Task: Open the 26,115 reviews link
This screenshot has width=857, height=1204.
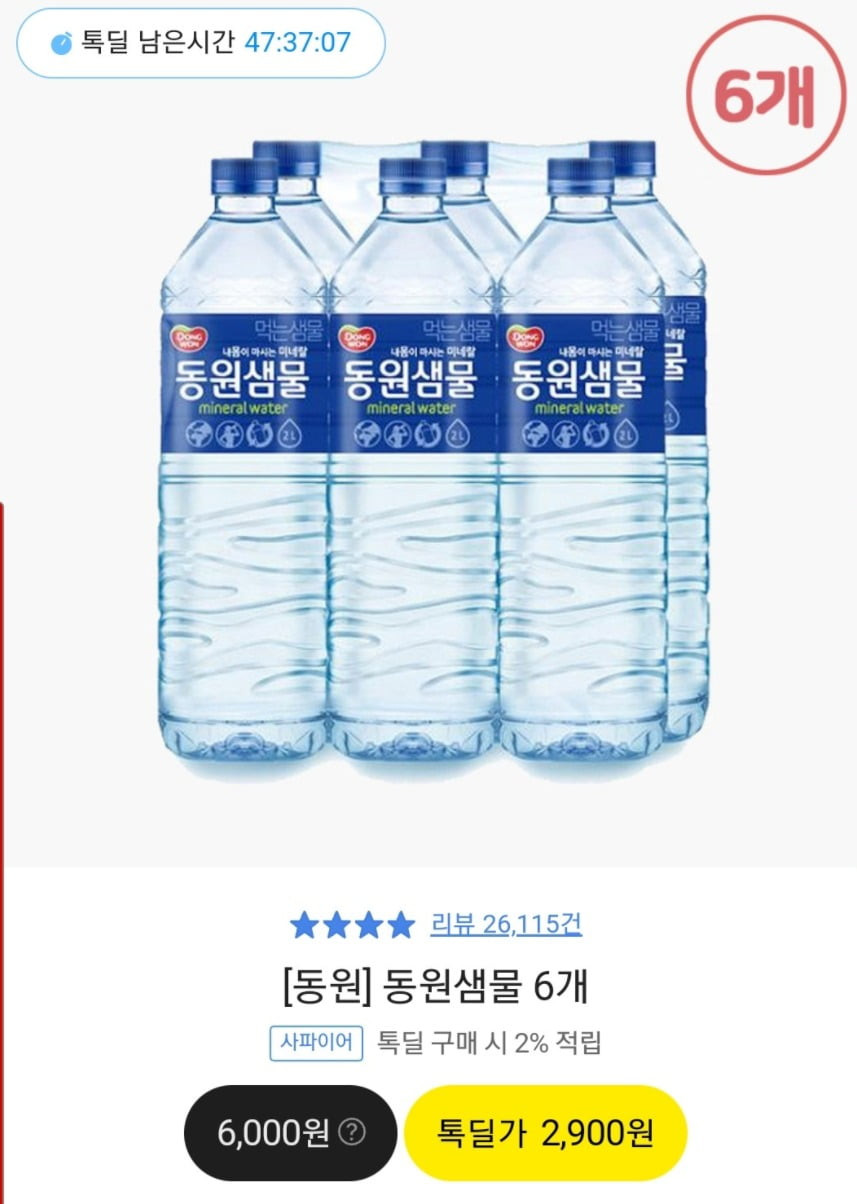Action: (x=505, y=924)
